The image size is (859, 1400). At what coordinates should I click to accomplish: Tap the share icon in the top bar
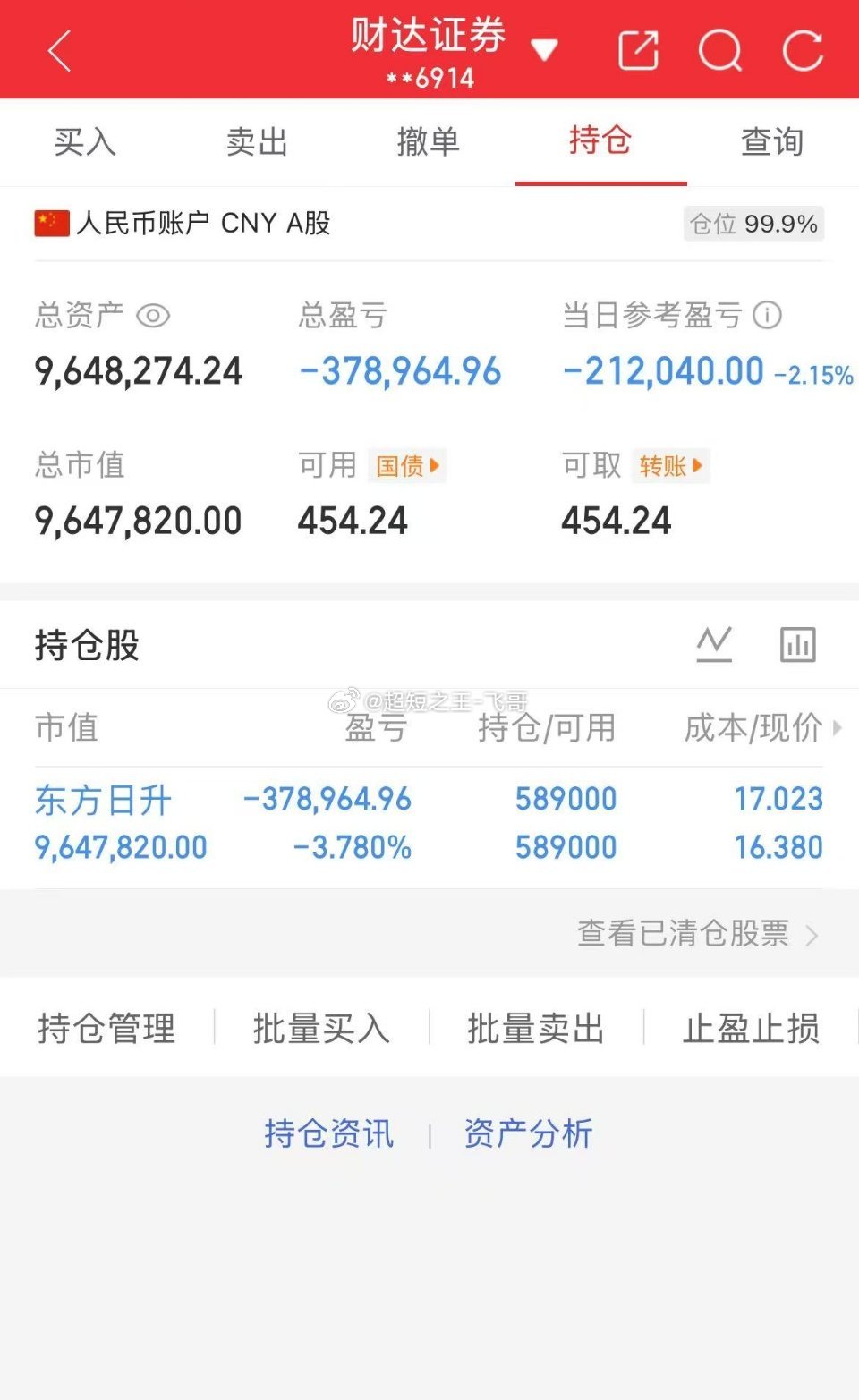pos(637,49)
